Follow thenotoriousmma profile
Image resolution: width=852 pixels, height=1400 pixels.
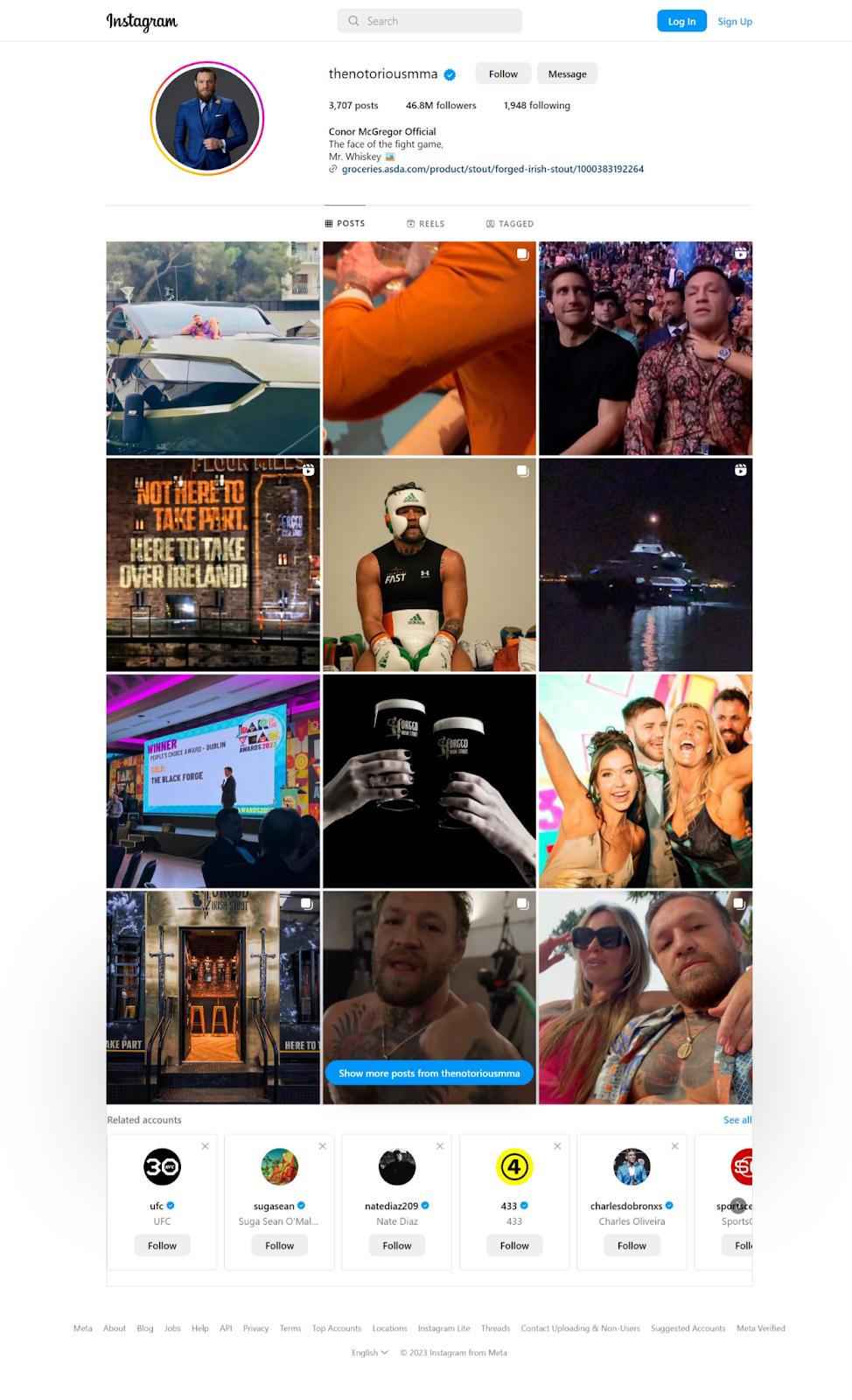[503, 74]
